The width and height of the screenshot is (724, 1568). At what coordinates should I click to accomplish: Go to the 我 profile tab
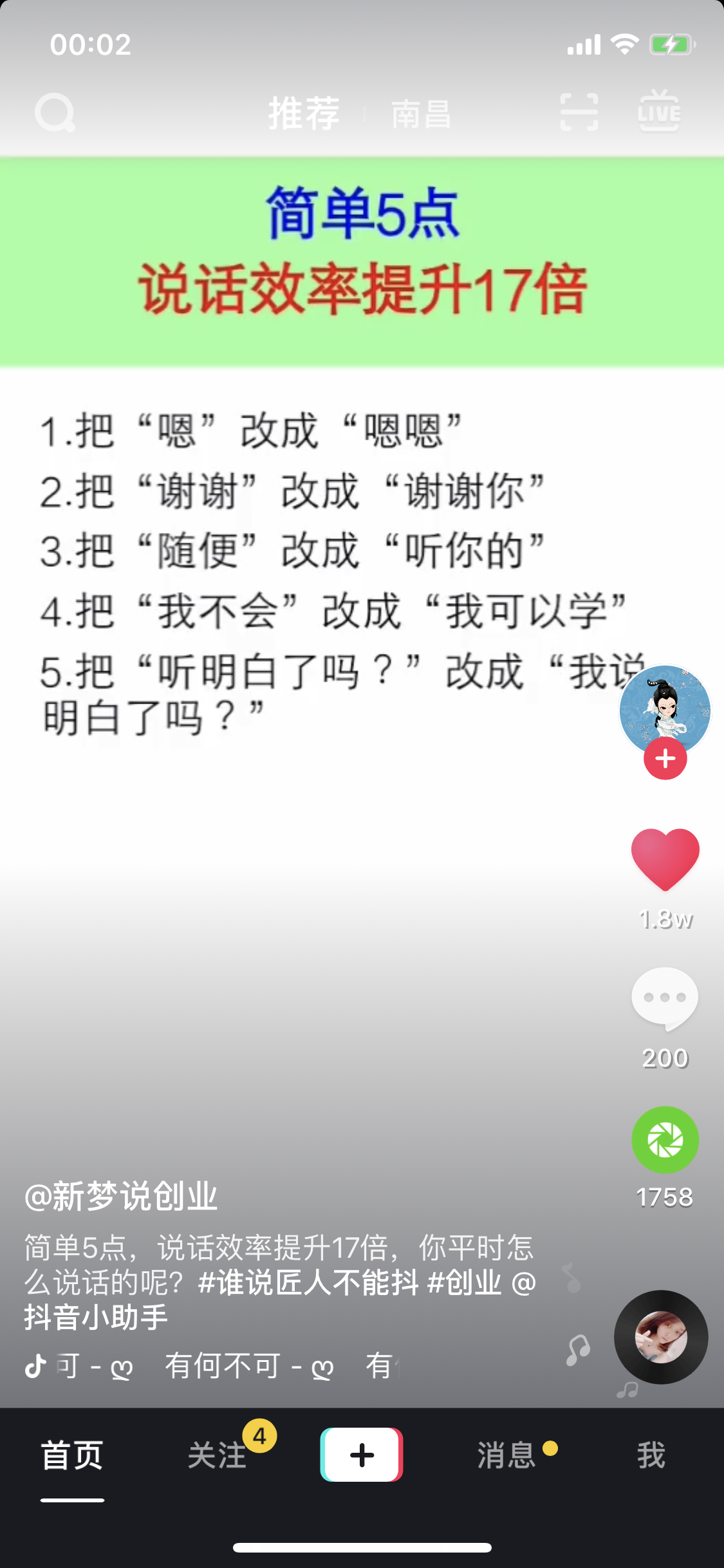[651, 1455]
